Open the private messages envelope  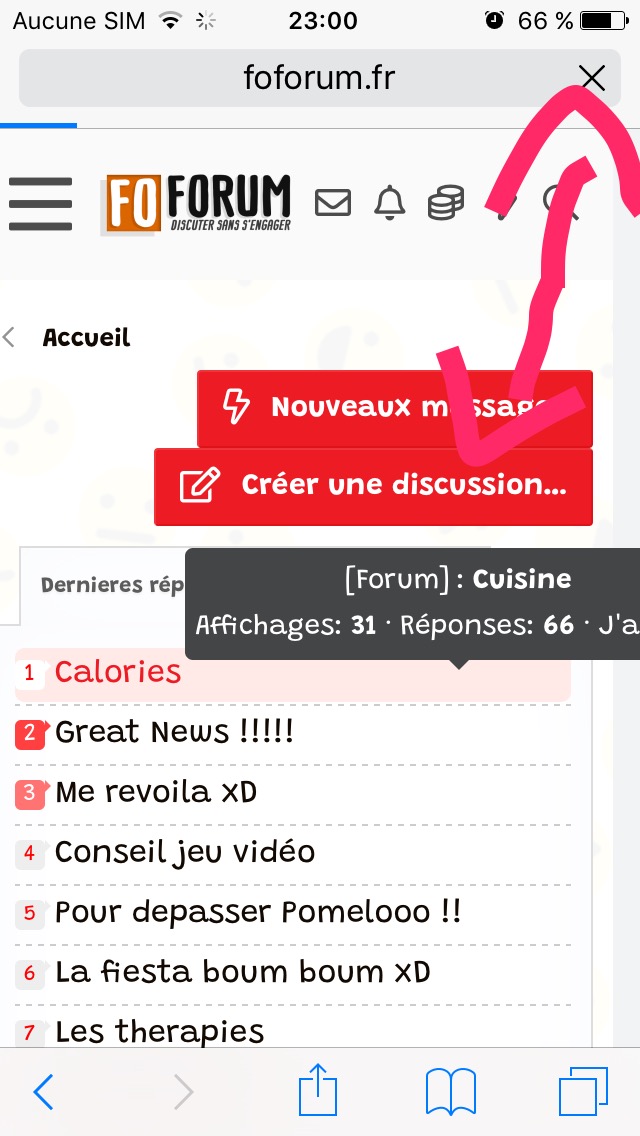333,203
